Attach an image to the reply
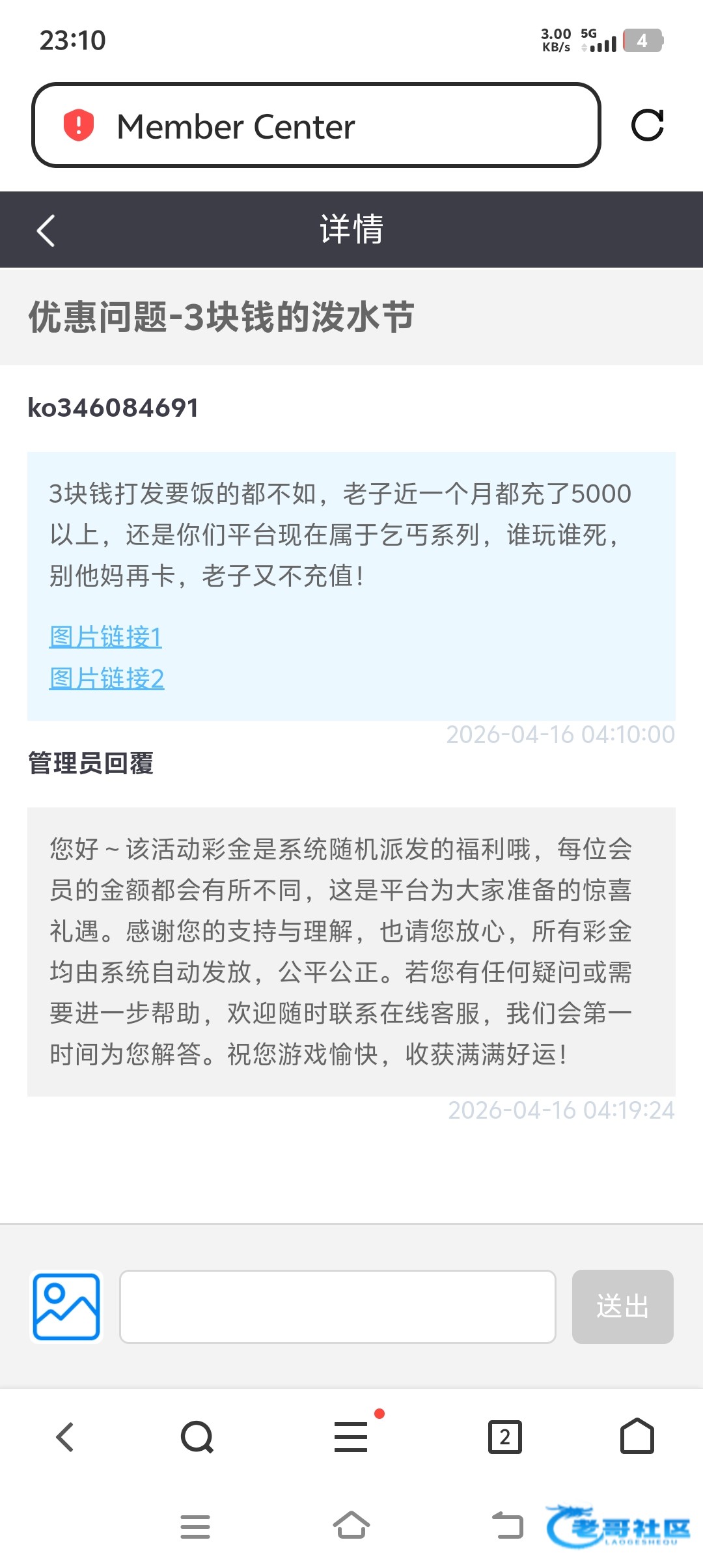Image resolution: width=703 pixels, height=1568 pixels. (x=66, y=1306)
